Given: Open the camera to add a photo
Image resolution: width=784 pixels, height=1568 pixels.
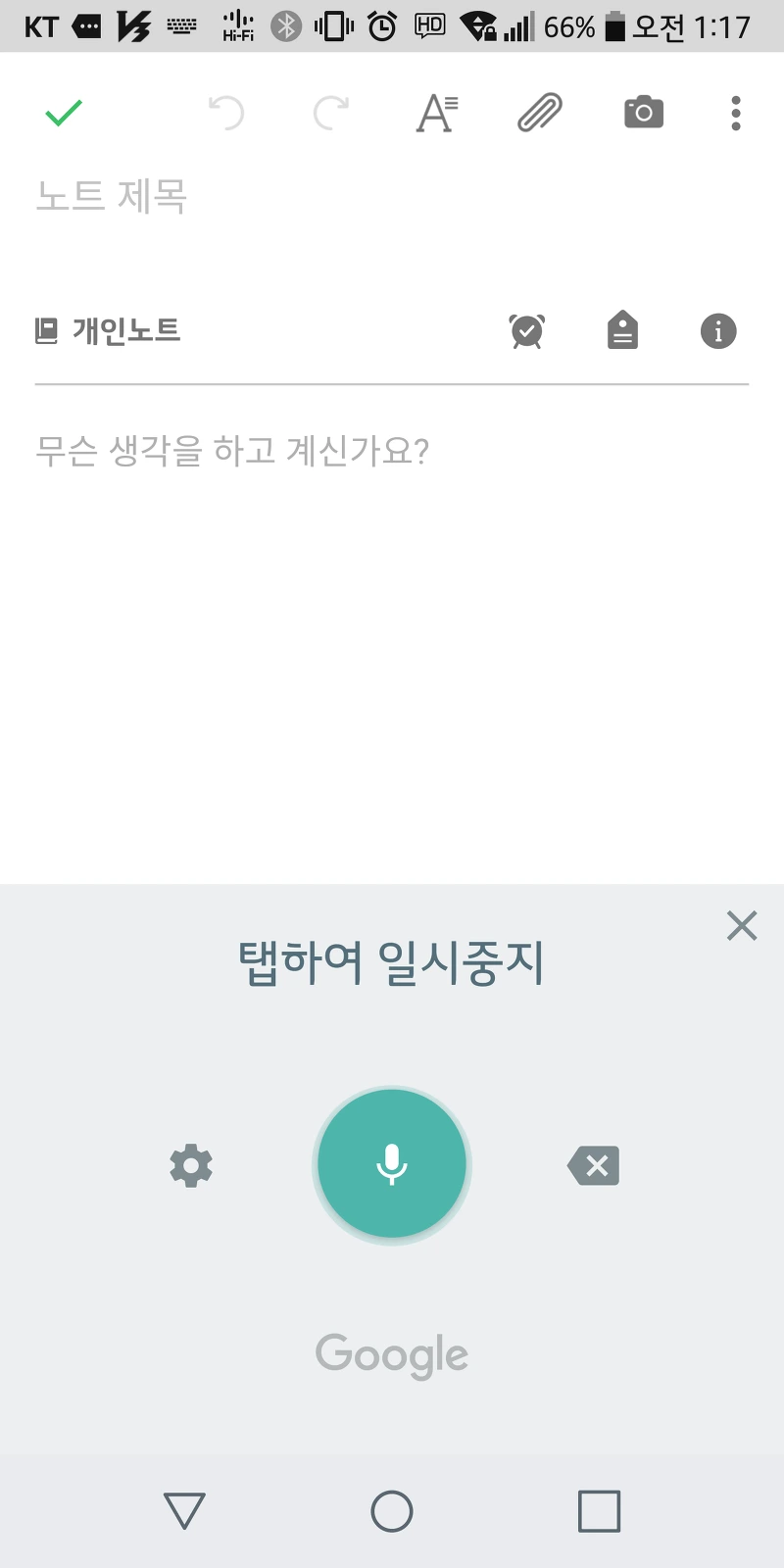Looking at the screenshot, I should pos(642,113).
